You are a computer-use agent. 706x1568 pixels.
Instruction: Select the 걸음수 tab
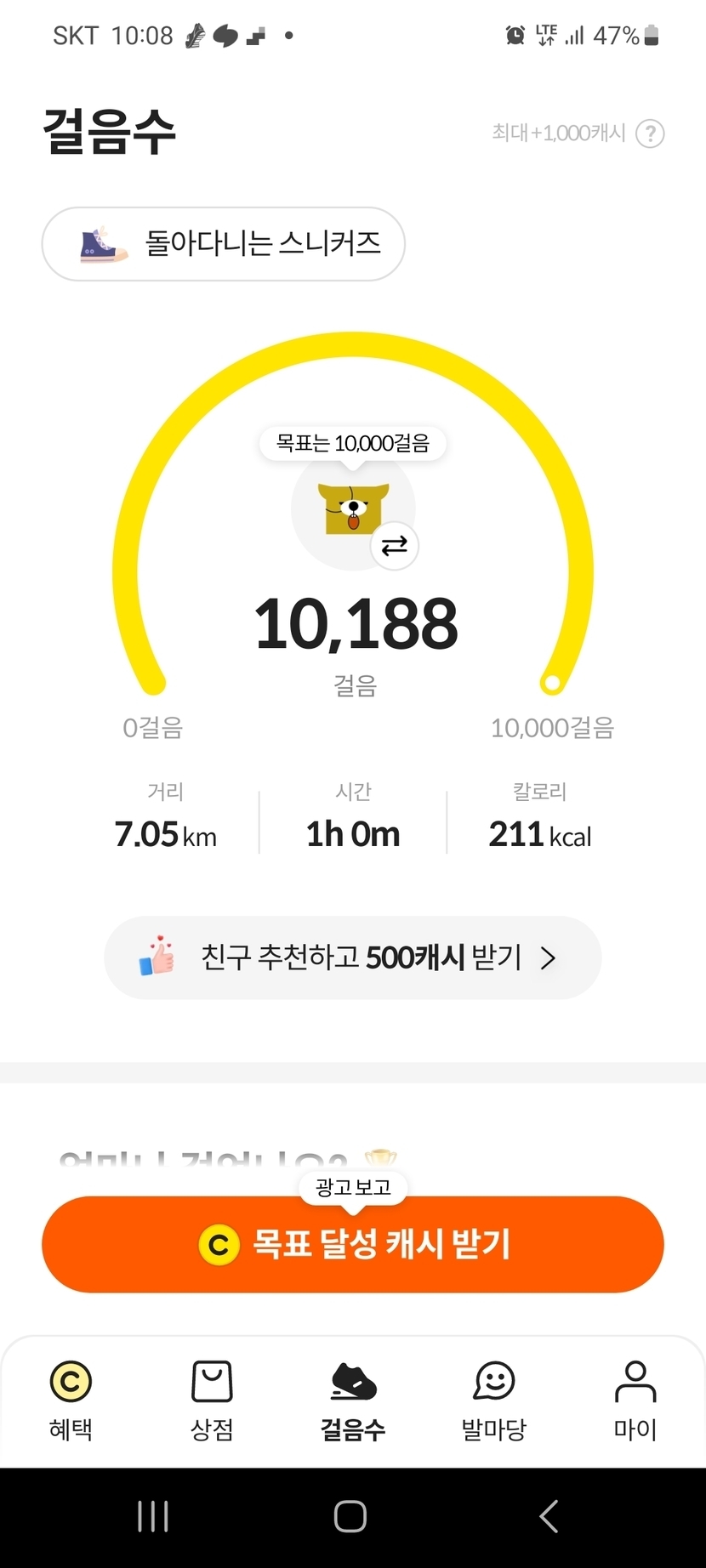coord(353,1400)
